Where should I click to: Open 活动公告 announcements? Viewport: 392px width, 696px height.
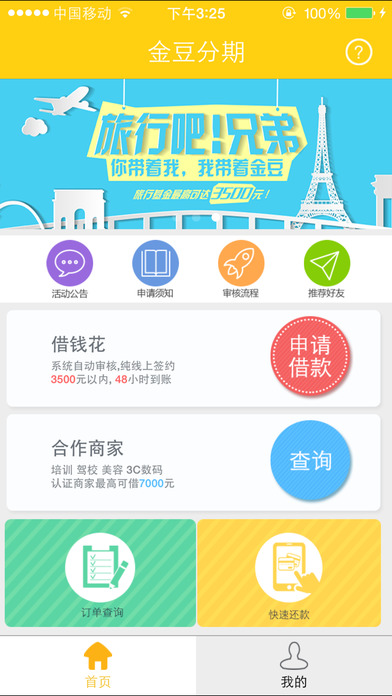[x=70, y=269]
